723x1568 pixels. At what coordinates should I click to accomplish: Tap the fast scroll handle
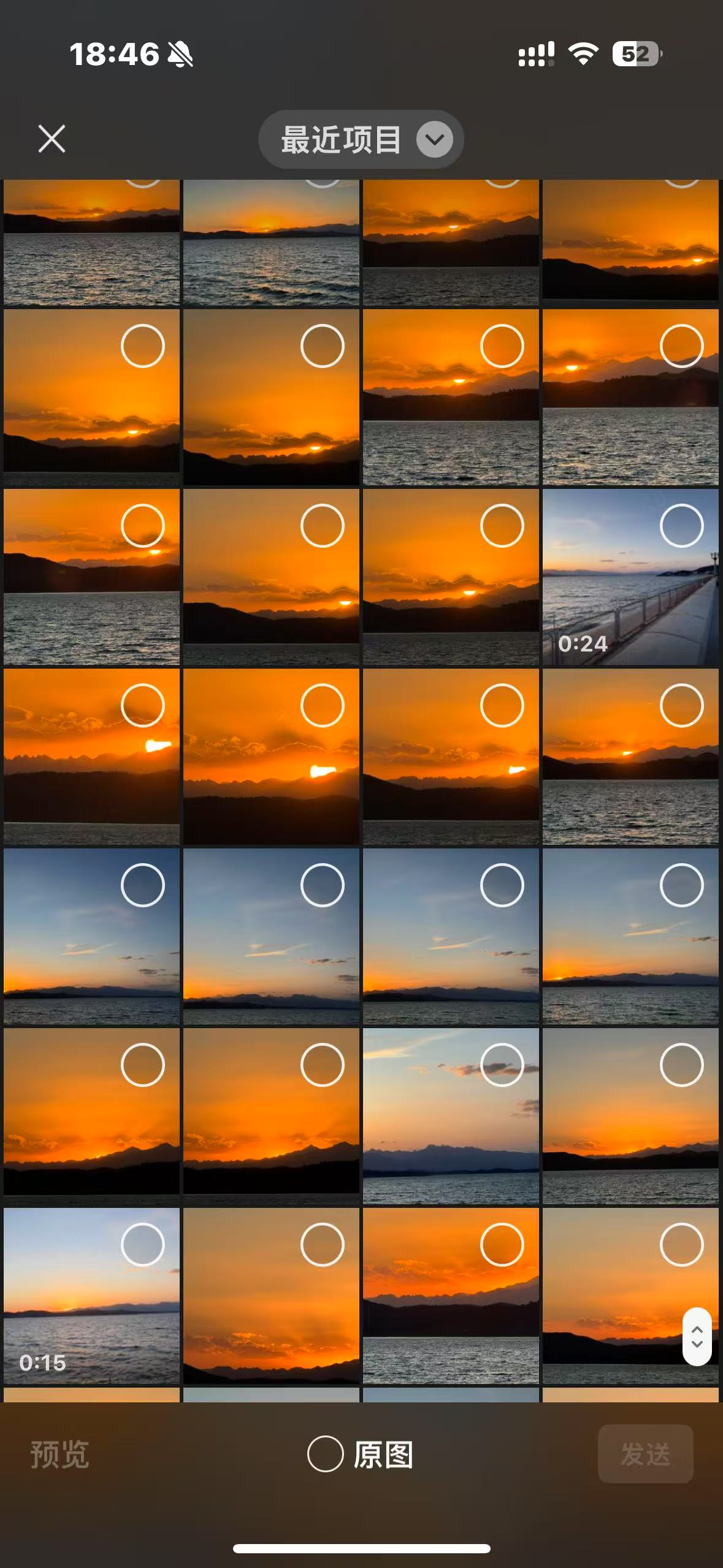pos(697,1336)
